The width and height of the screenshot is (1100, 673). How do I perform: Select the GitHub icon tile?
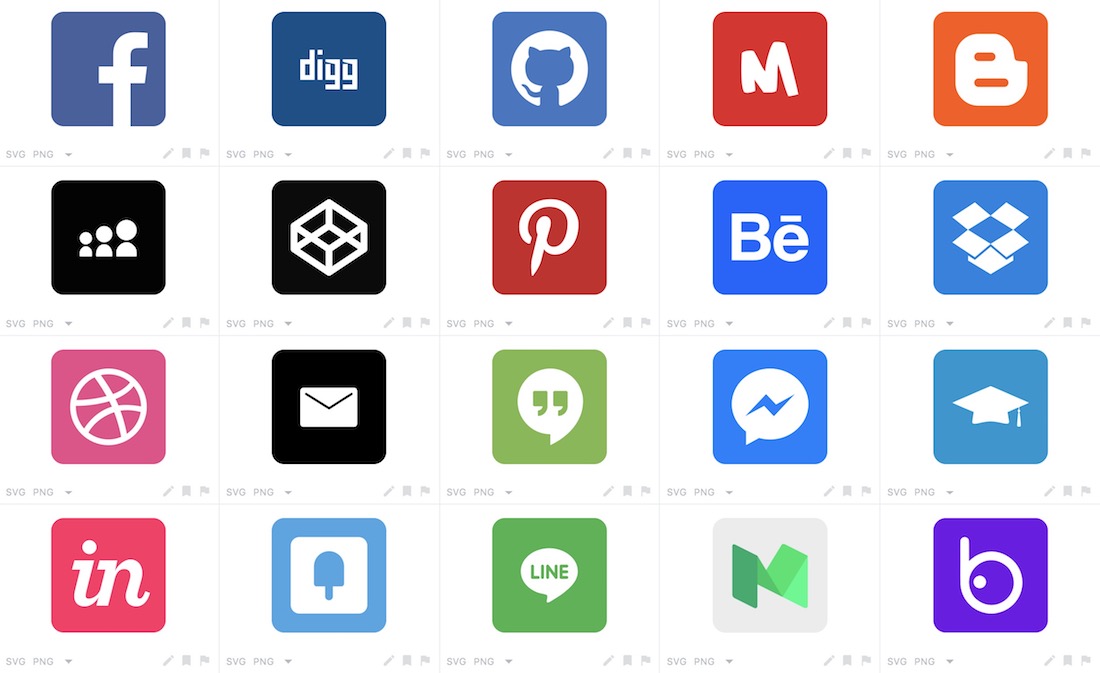pos(549,69)
